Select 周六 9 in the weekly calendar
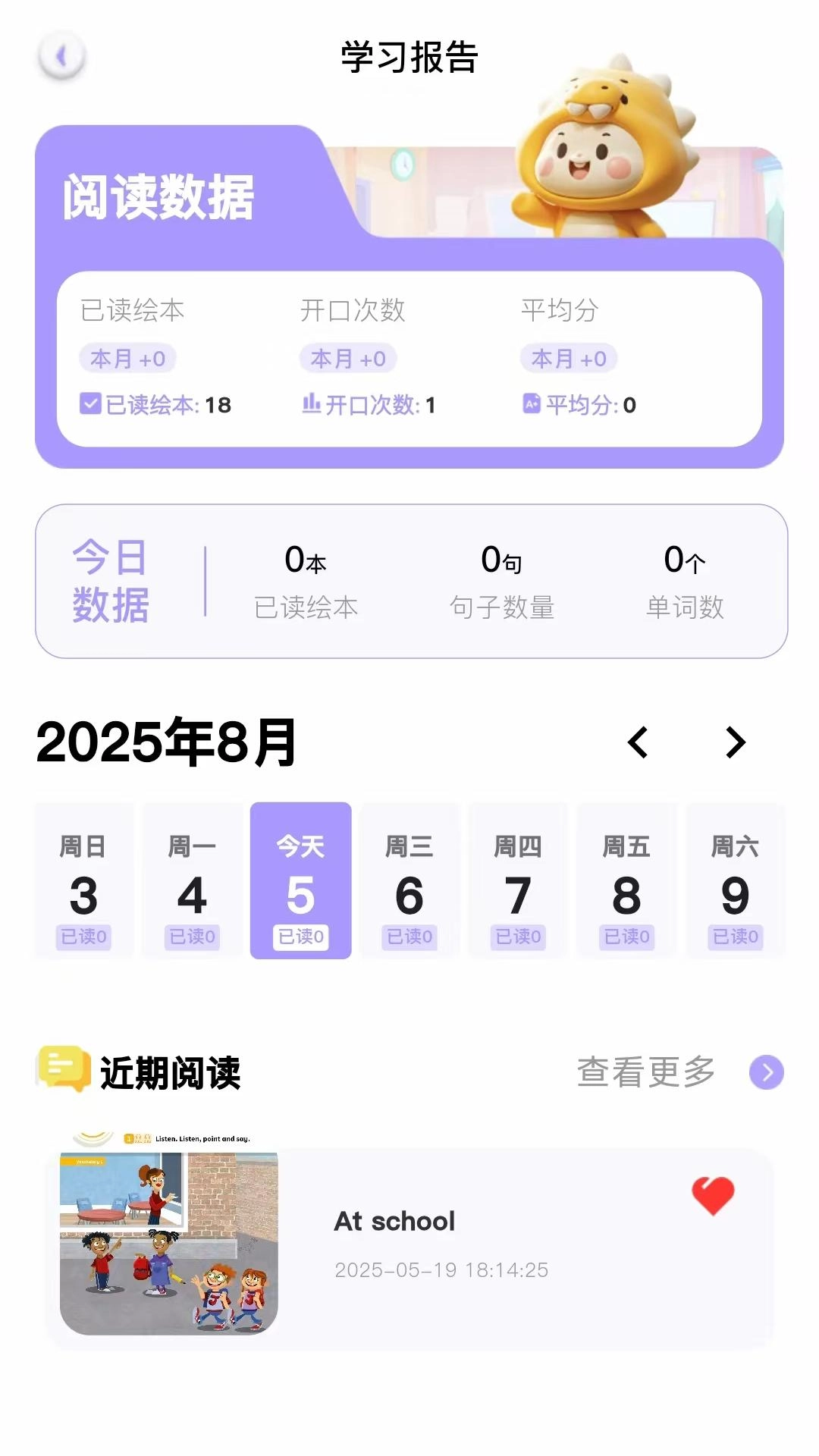 coord(734,880)
